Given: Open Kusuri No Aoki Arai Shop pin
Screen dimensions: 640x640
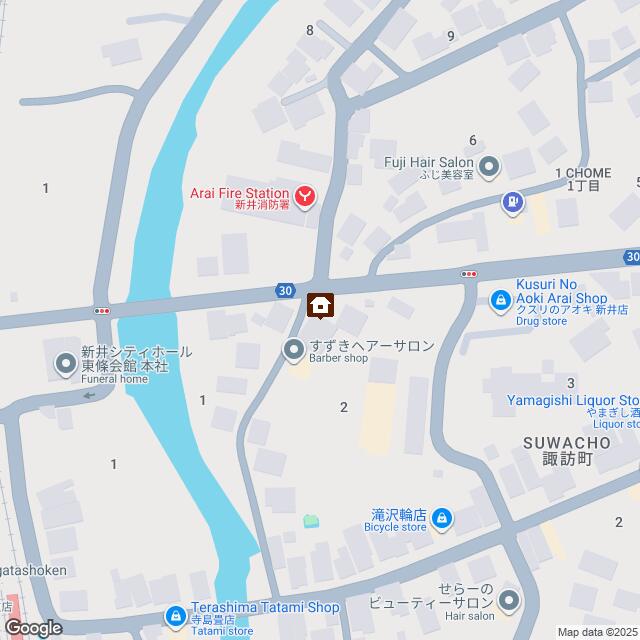Looking at the screenshot, I should (x=500, y=298).
